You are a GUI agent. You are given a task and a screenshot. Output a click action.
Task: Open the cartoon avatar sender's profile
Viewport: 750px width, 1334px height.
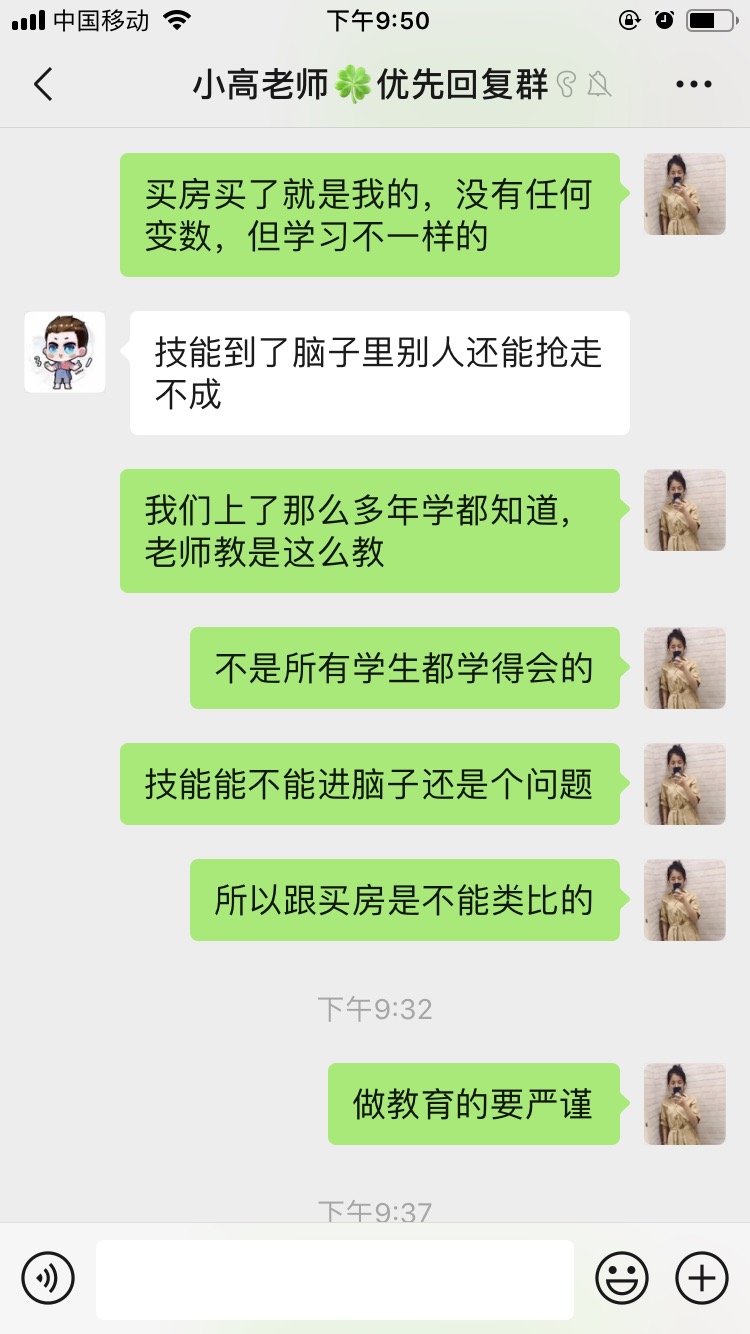point(65,352)
